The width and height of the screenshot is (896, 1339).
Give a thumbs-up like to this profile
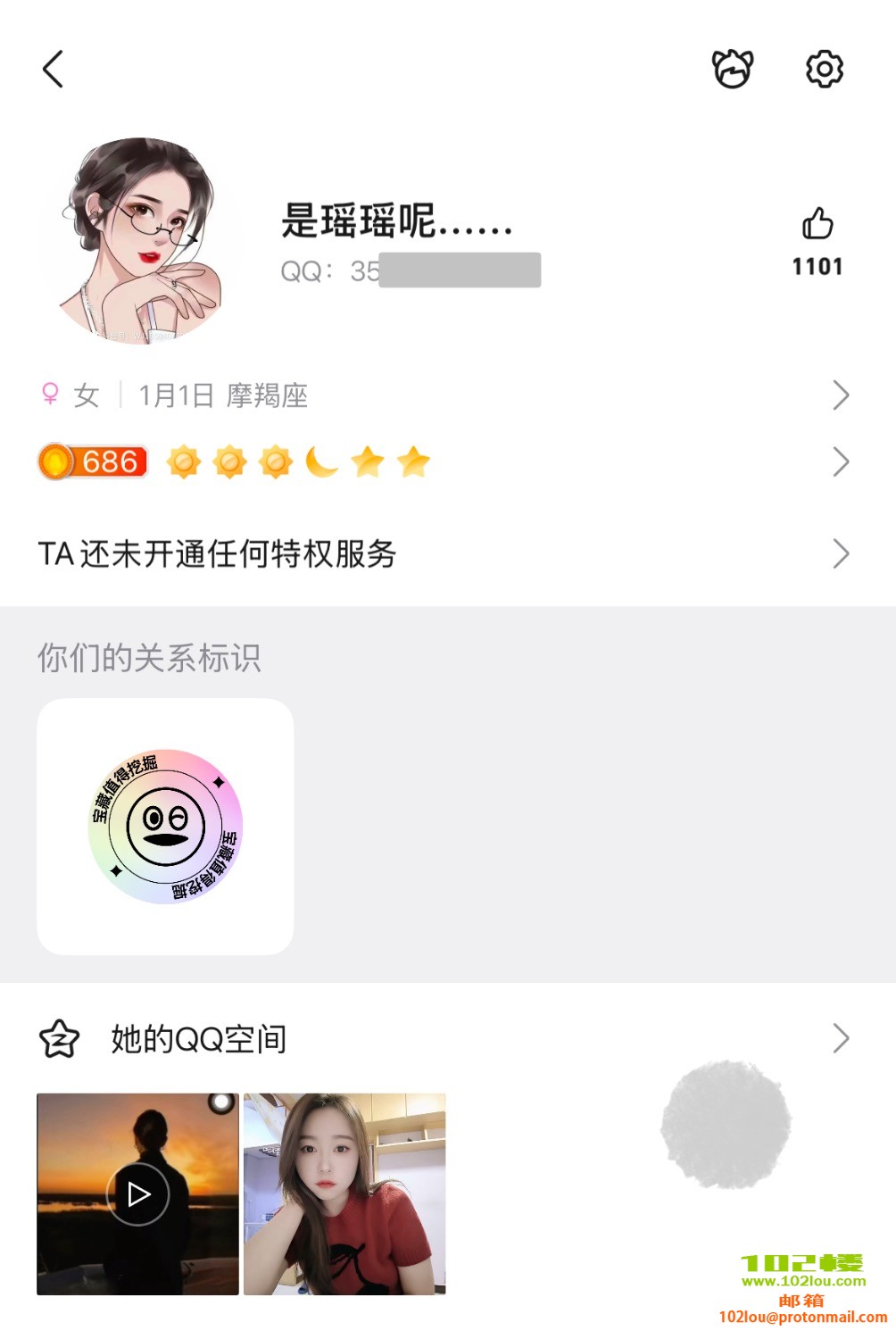click(817, 225)
